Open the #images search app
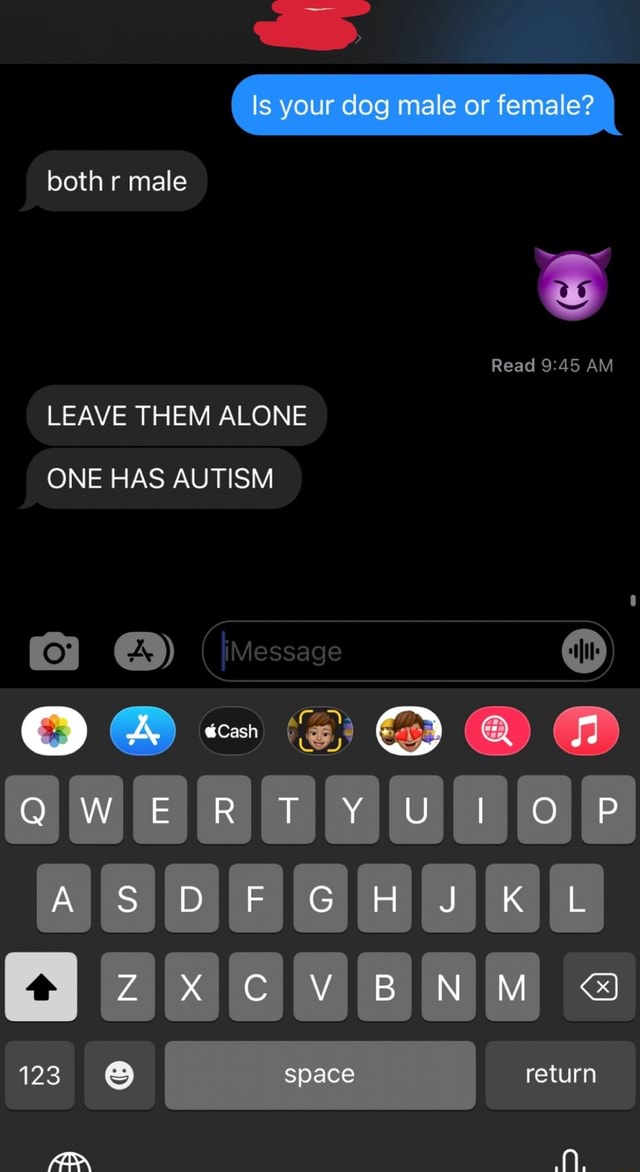The height and width of the screenshot is (1172, 640). pyautogui.click(x=496, y=731)
